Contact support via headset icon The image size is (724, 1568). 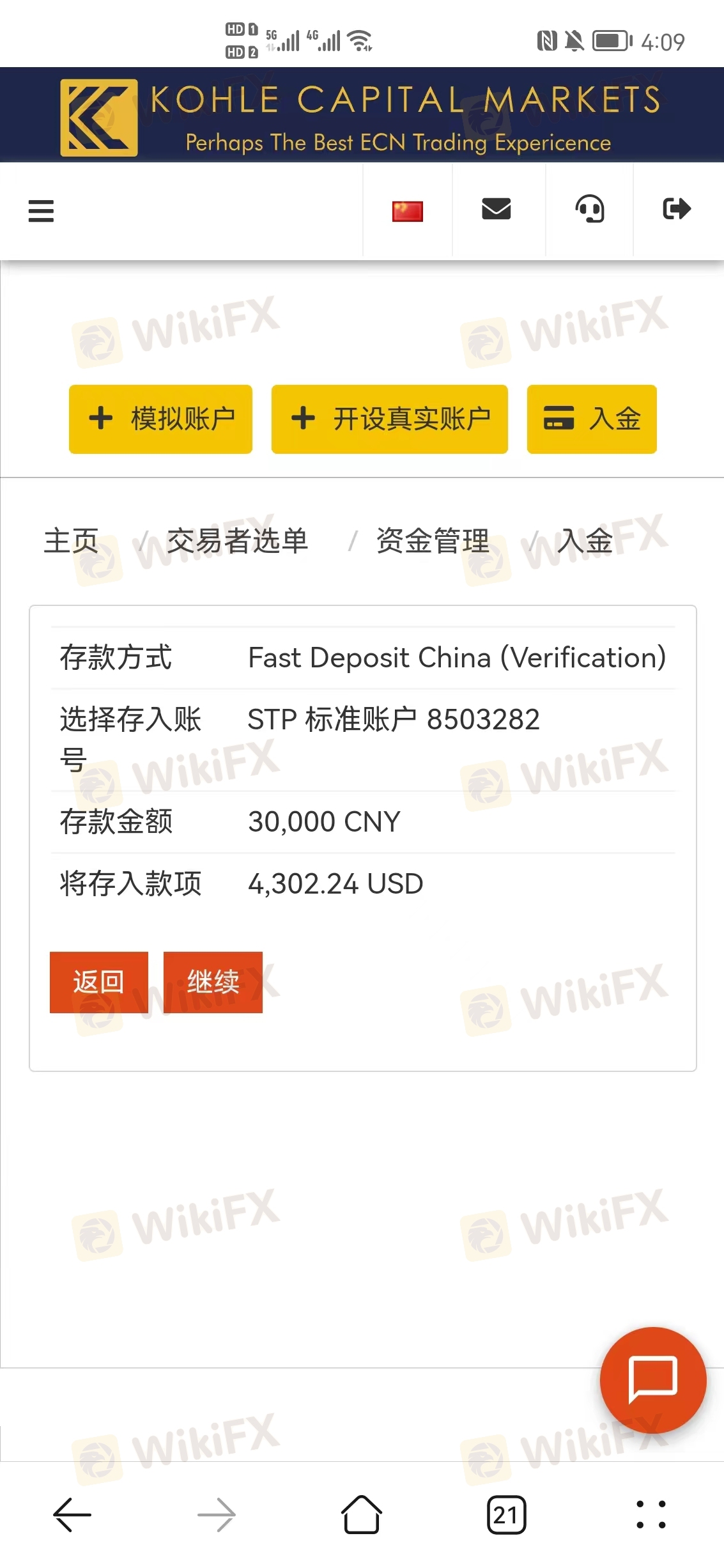(x=589, y=209)
